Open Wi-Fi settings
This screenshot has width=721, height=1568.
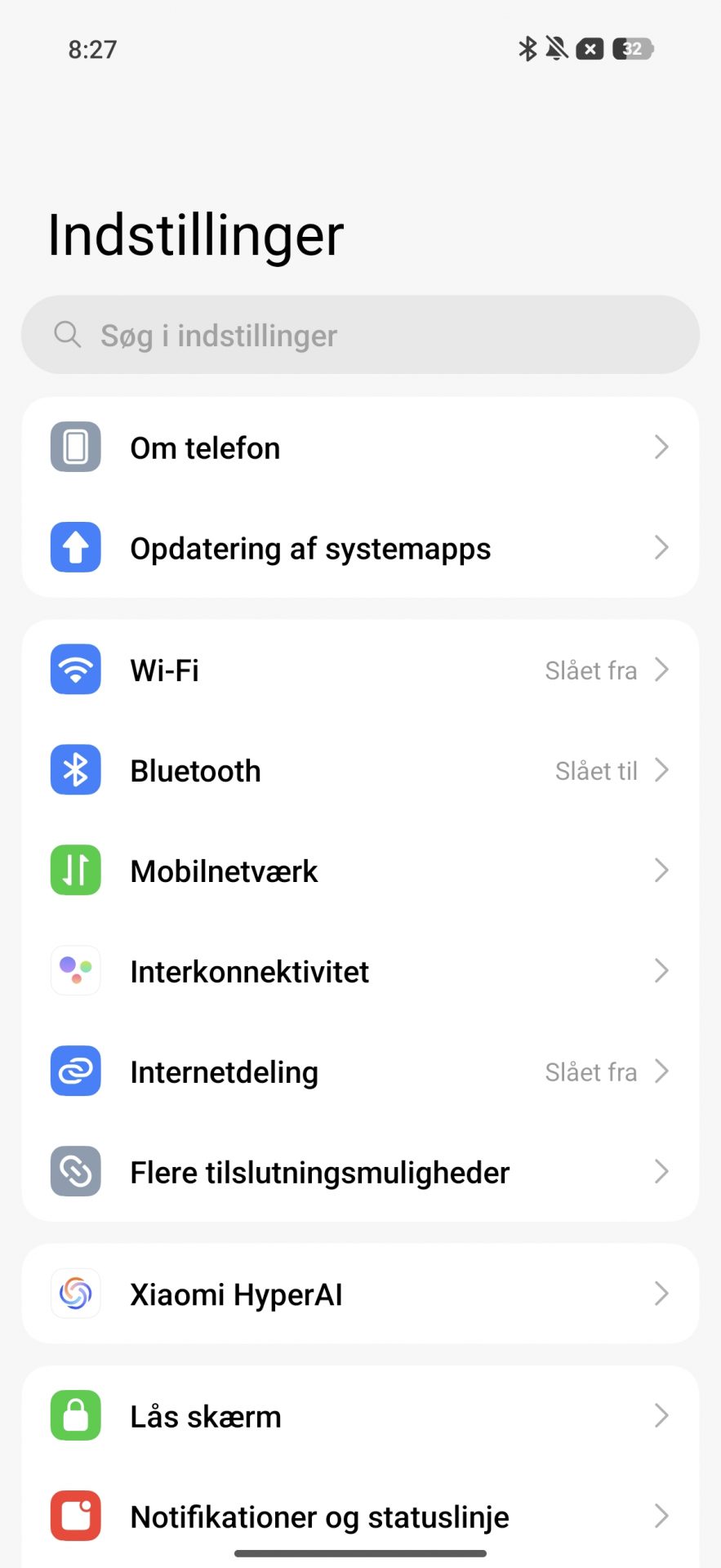point(359,670)
